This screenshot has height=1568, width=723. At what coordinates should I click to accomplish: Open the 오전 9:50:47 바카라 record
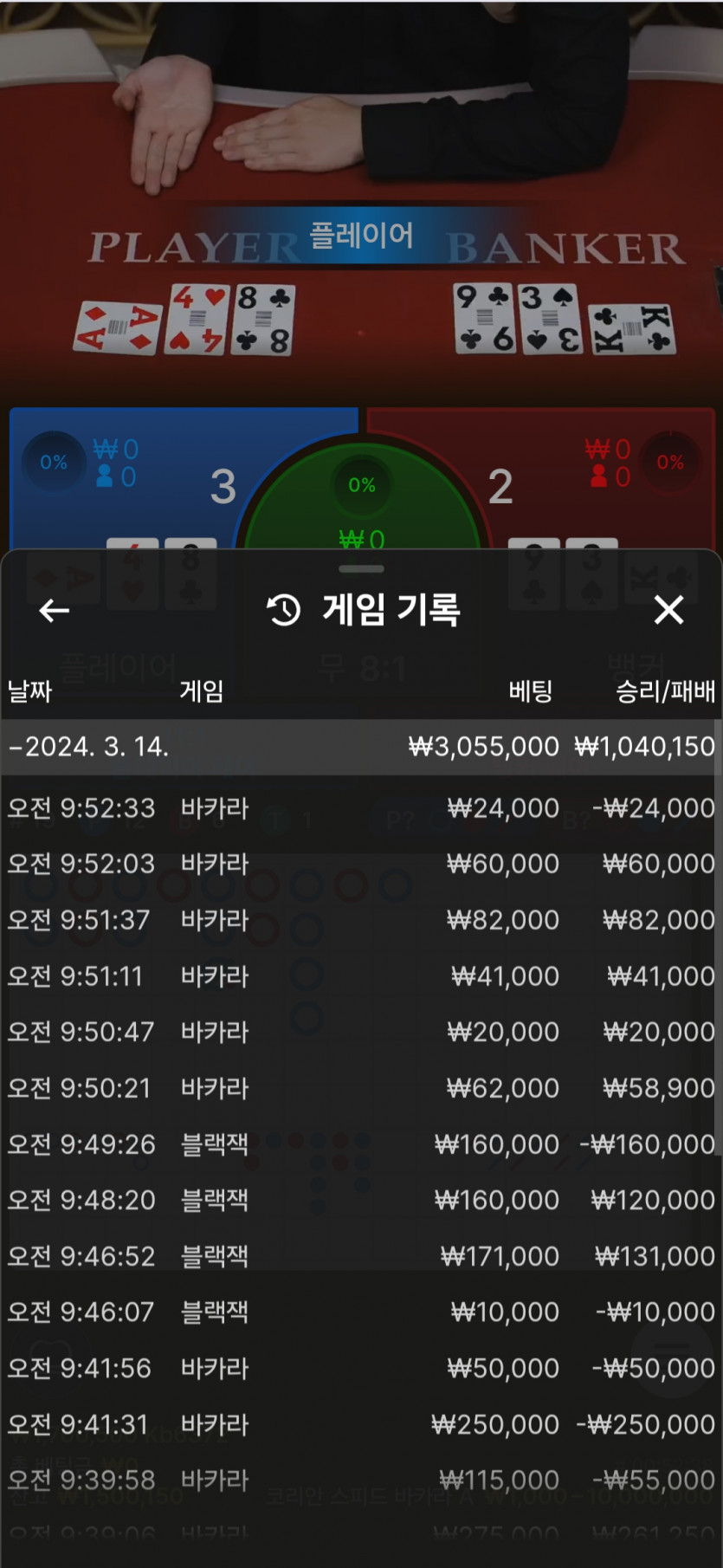(360, 1032)
